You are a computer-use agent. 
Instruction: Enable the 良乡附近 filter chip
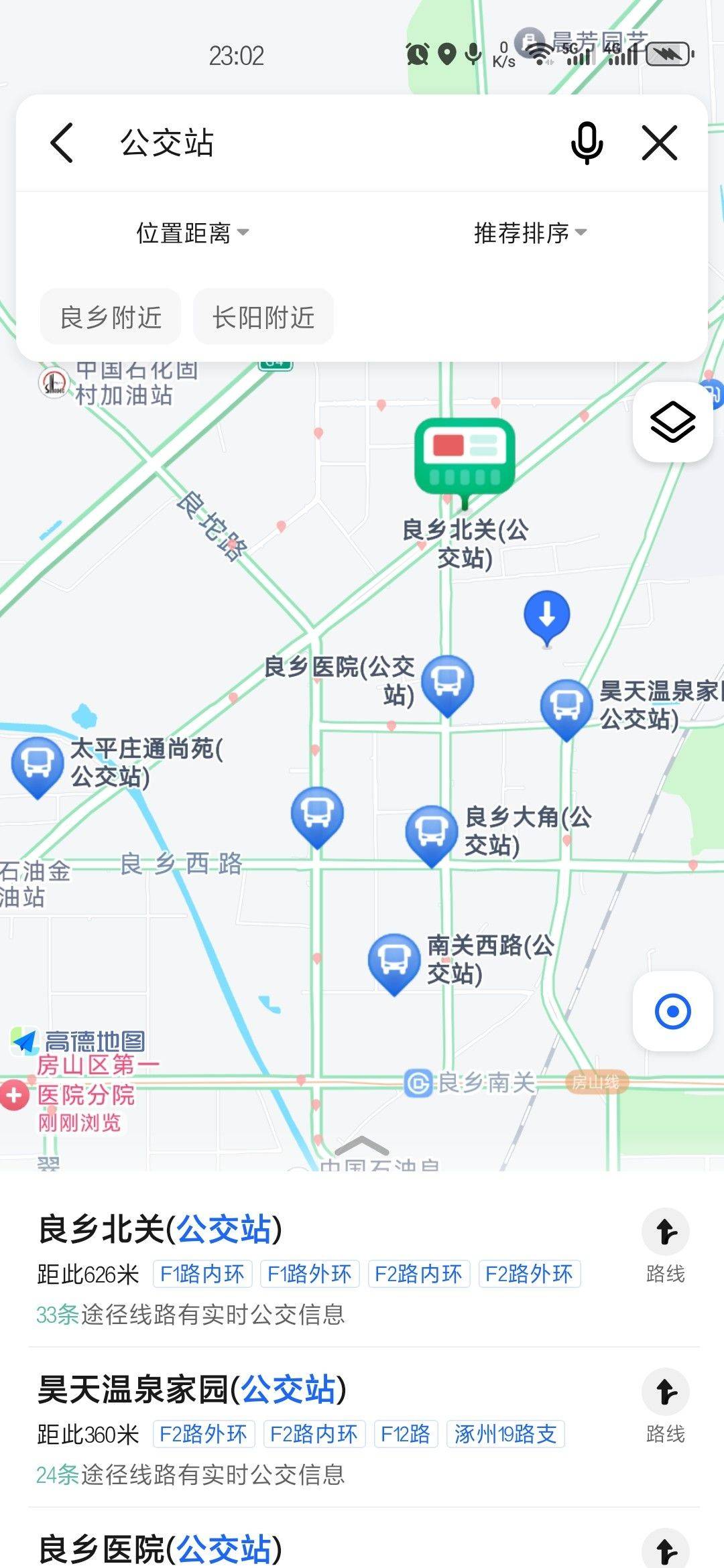(110, 316)
